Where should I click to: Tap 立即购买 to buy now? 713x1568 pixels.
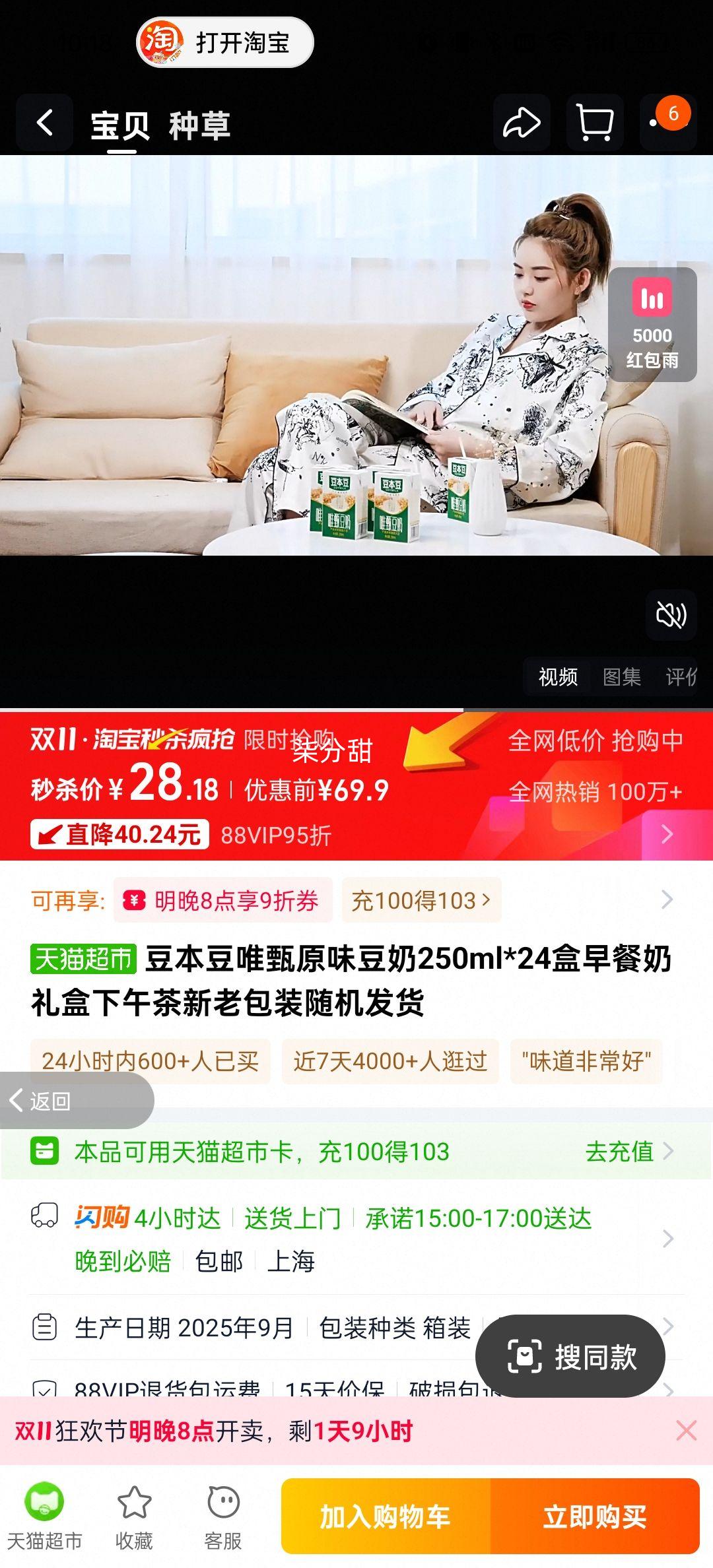(x=595, y=1517)
